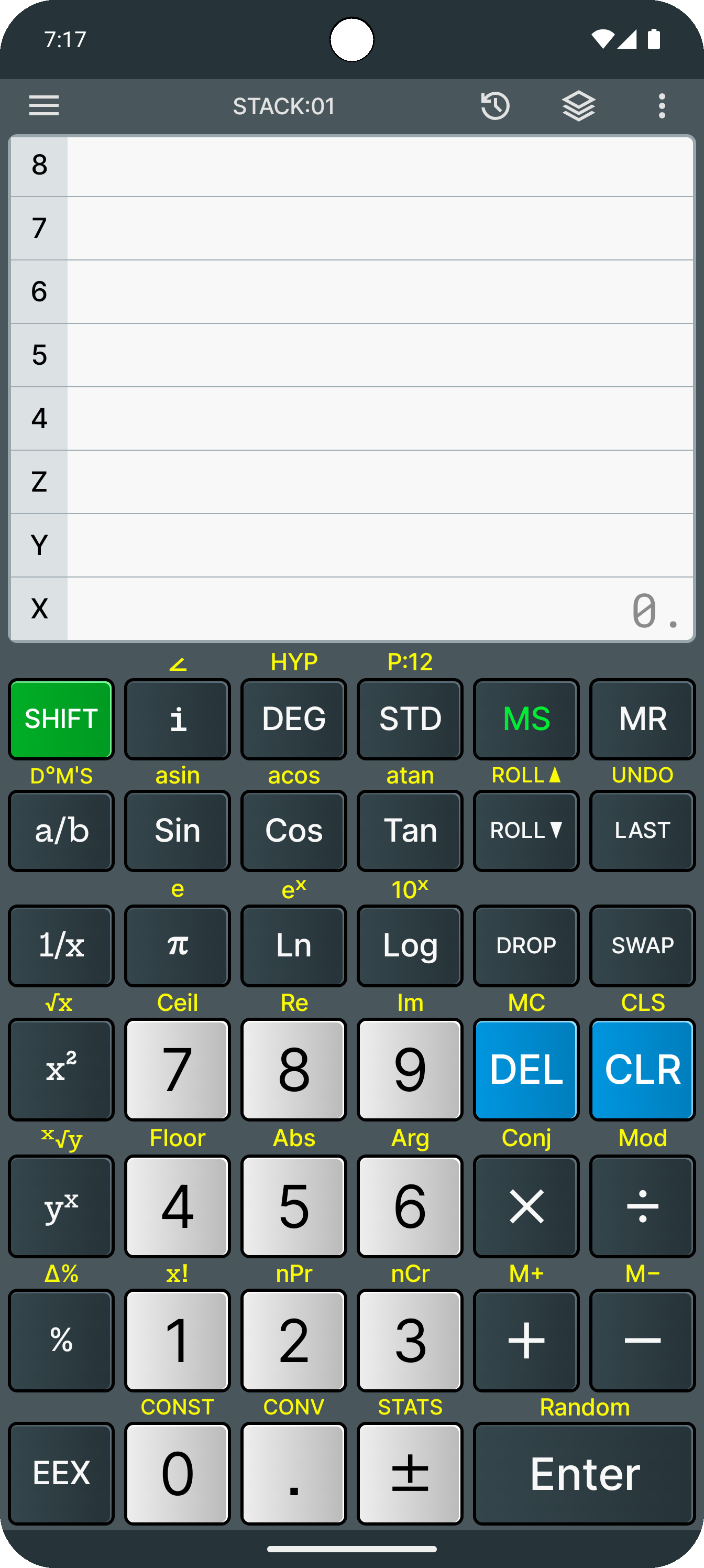Viewport: 704px width, 1568px height.
Task: Clear the entry with CLR
Action: 643,1070
